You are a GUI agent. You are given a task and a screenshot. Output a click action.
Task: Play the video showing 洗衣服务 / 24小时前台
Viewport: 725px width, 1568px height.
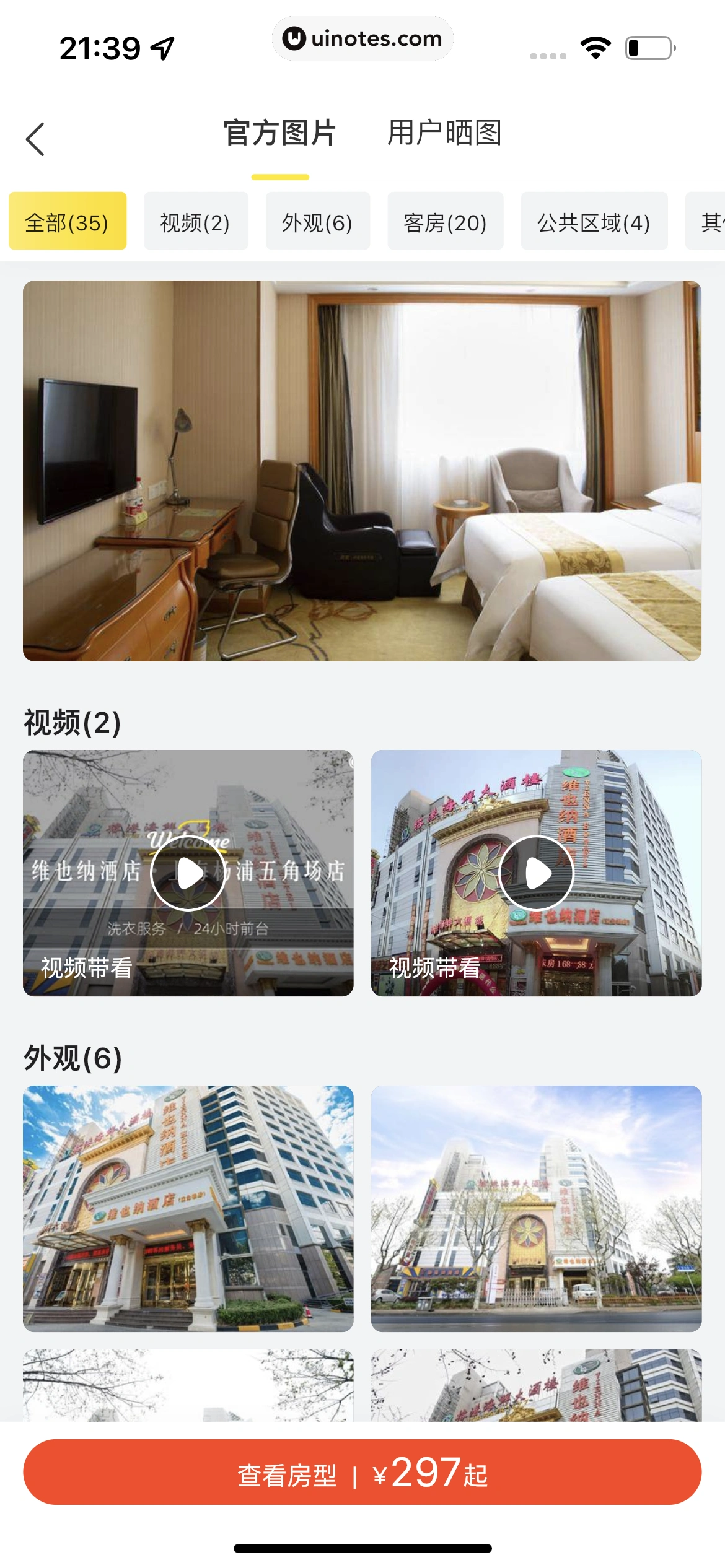(188, 873)
